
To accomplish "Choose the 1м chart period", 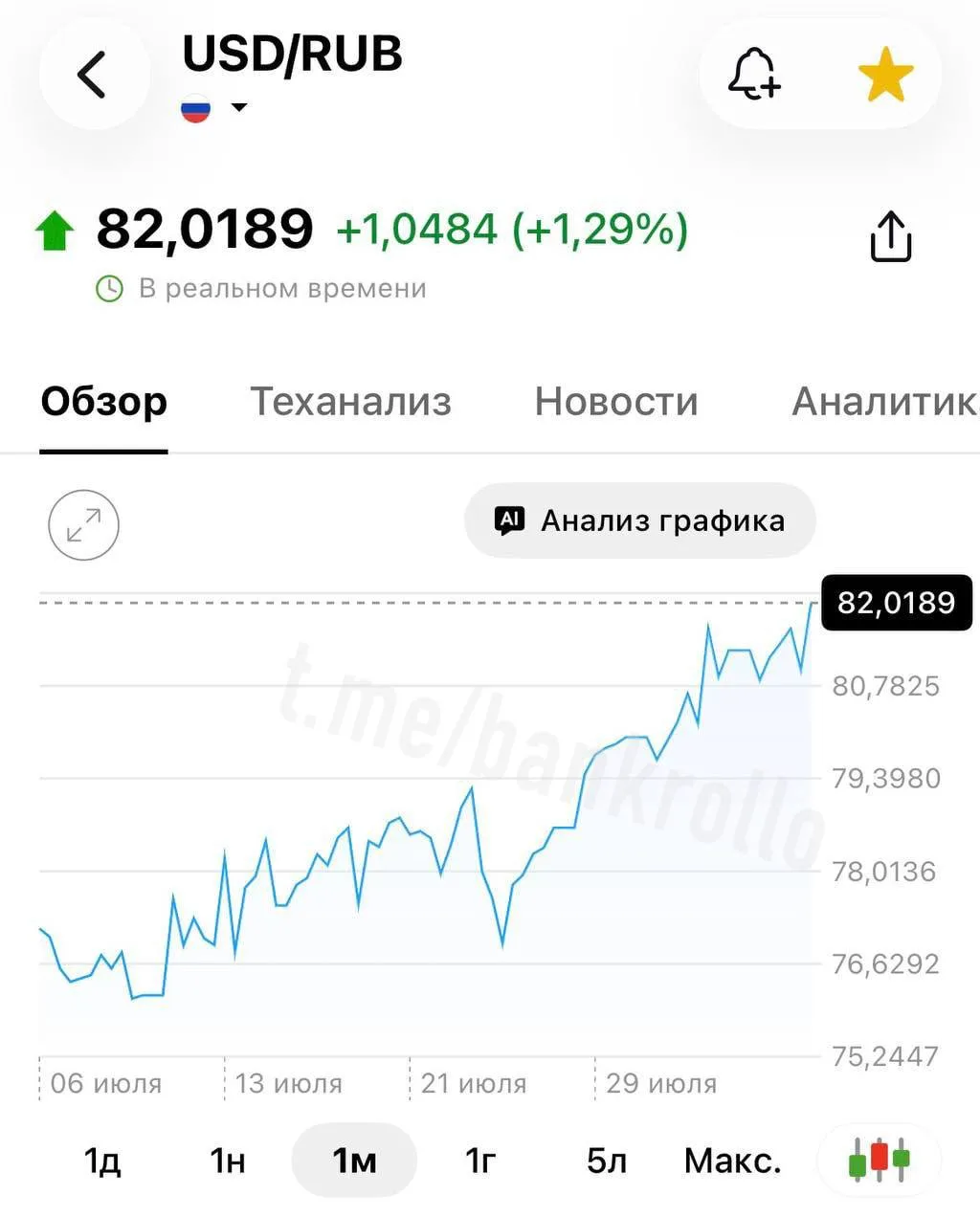I will 354,1161.
